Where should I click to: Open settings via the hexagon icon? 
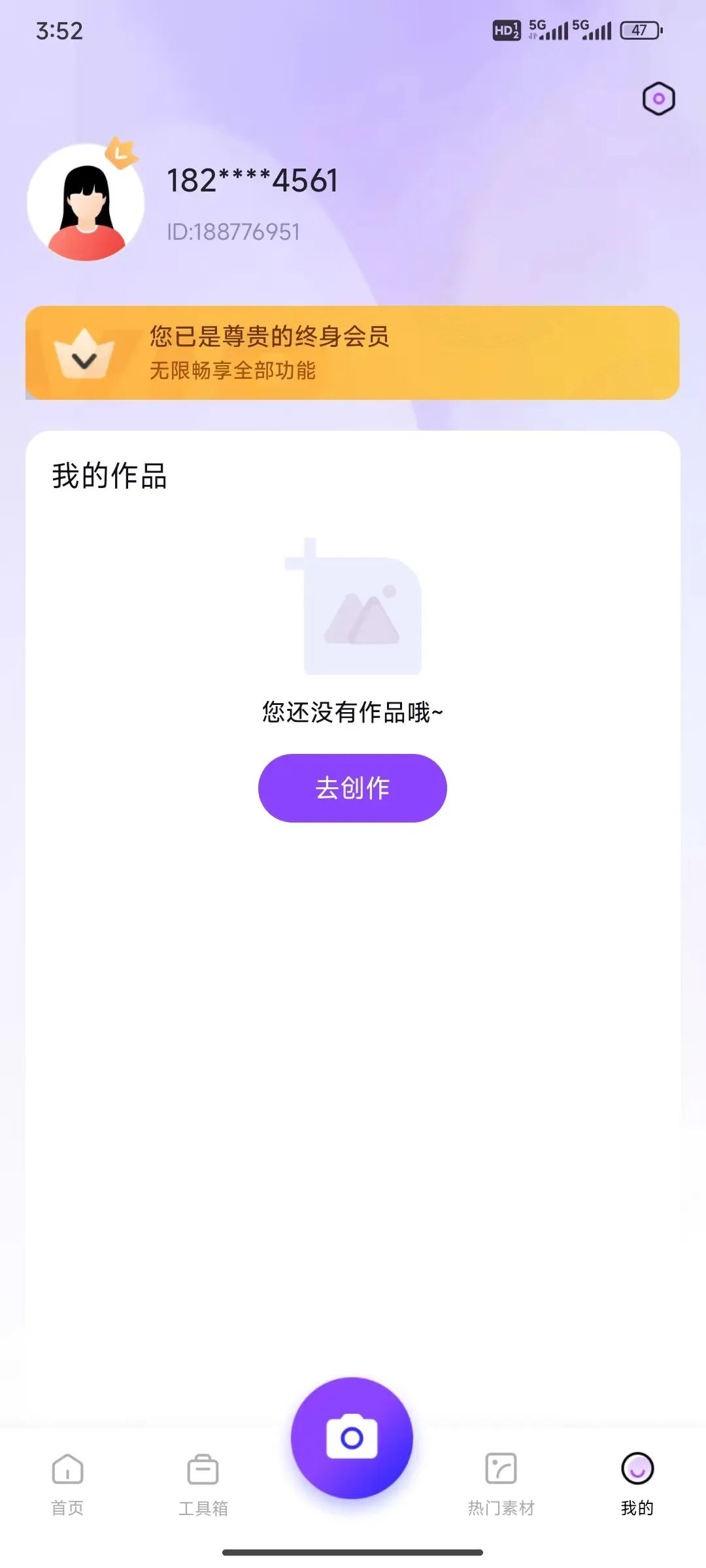[x=658, y=99]
